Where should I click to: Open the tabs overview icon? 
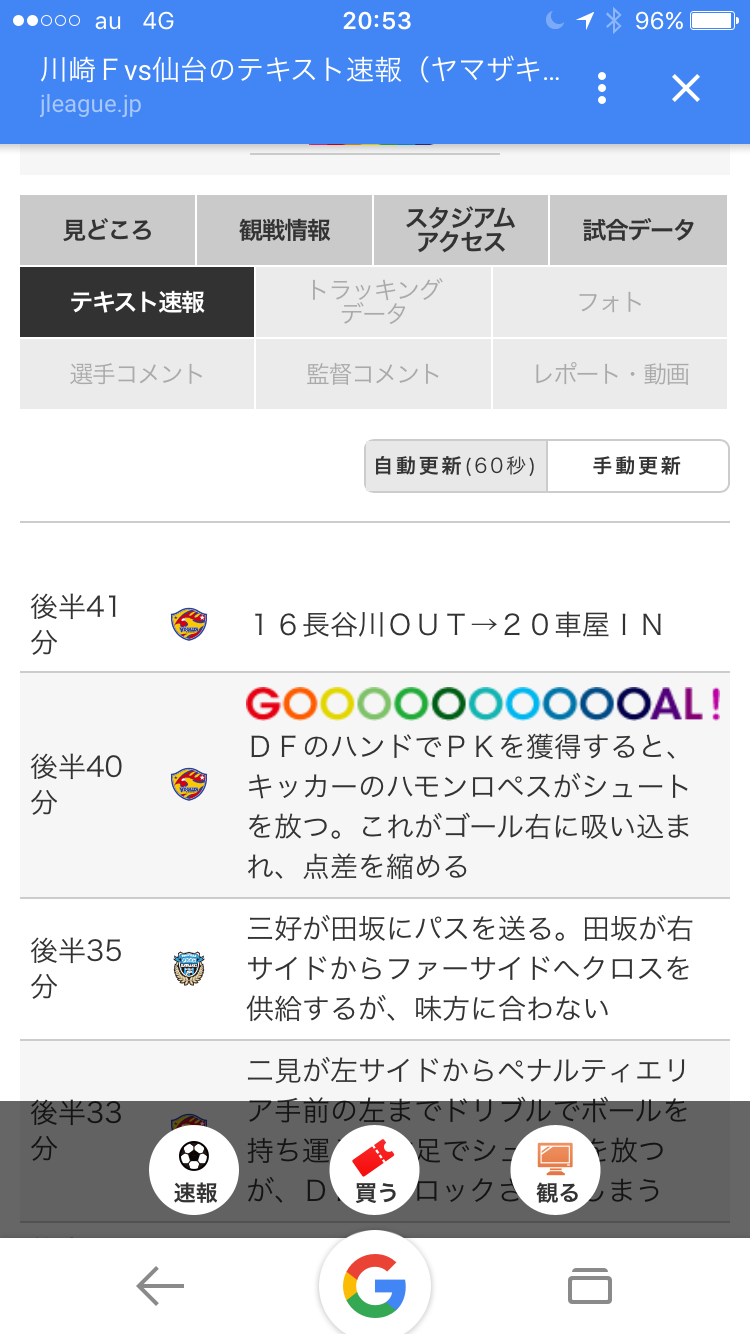pyautogui.click(x=589, y=1286)
